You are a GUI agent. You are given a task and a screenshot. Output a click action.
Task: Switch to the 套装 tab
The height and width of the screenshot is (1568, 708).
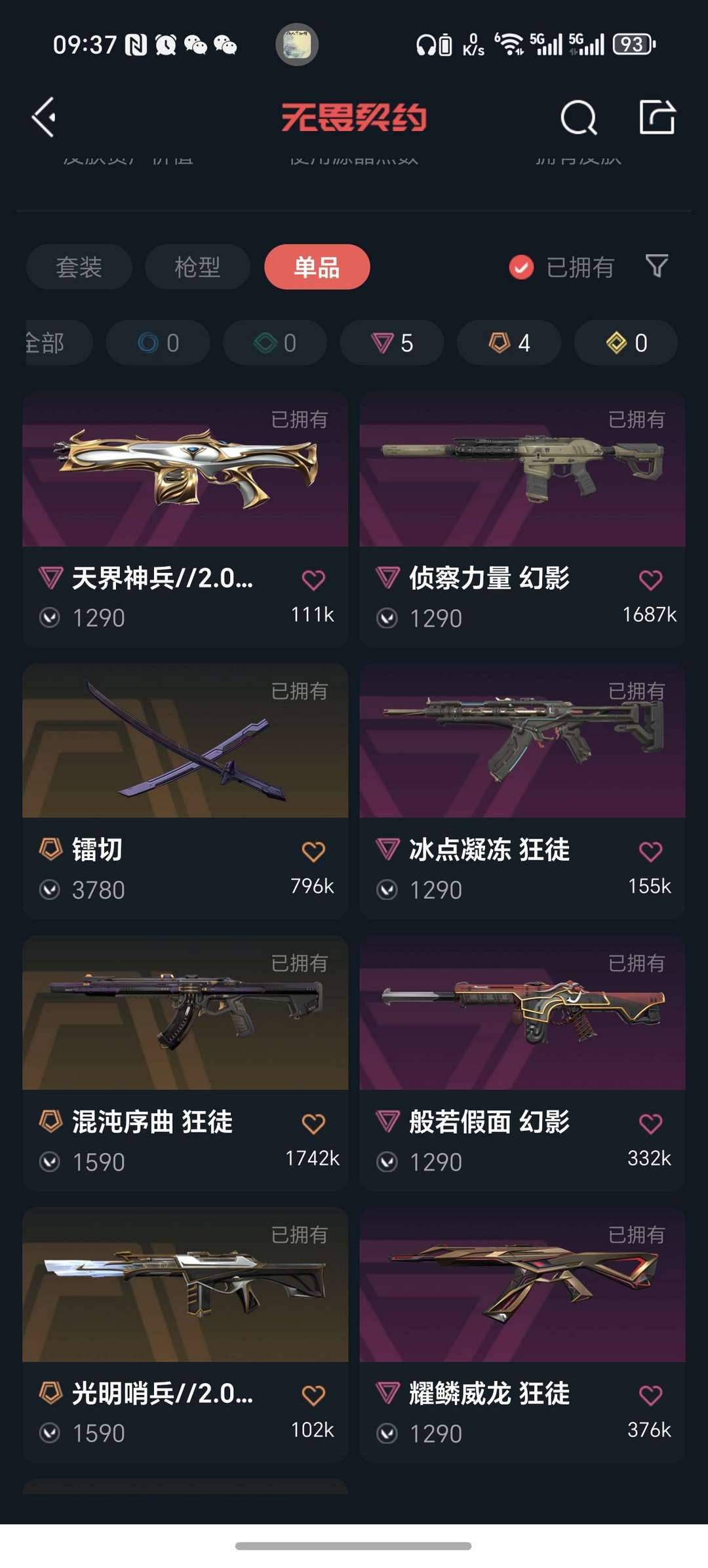(79, 267)
